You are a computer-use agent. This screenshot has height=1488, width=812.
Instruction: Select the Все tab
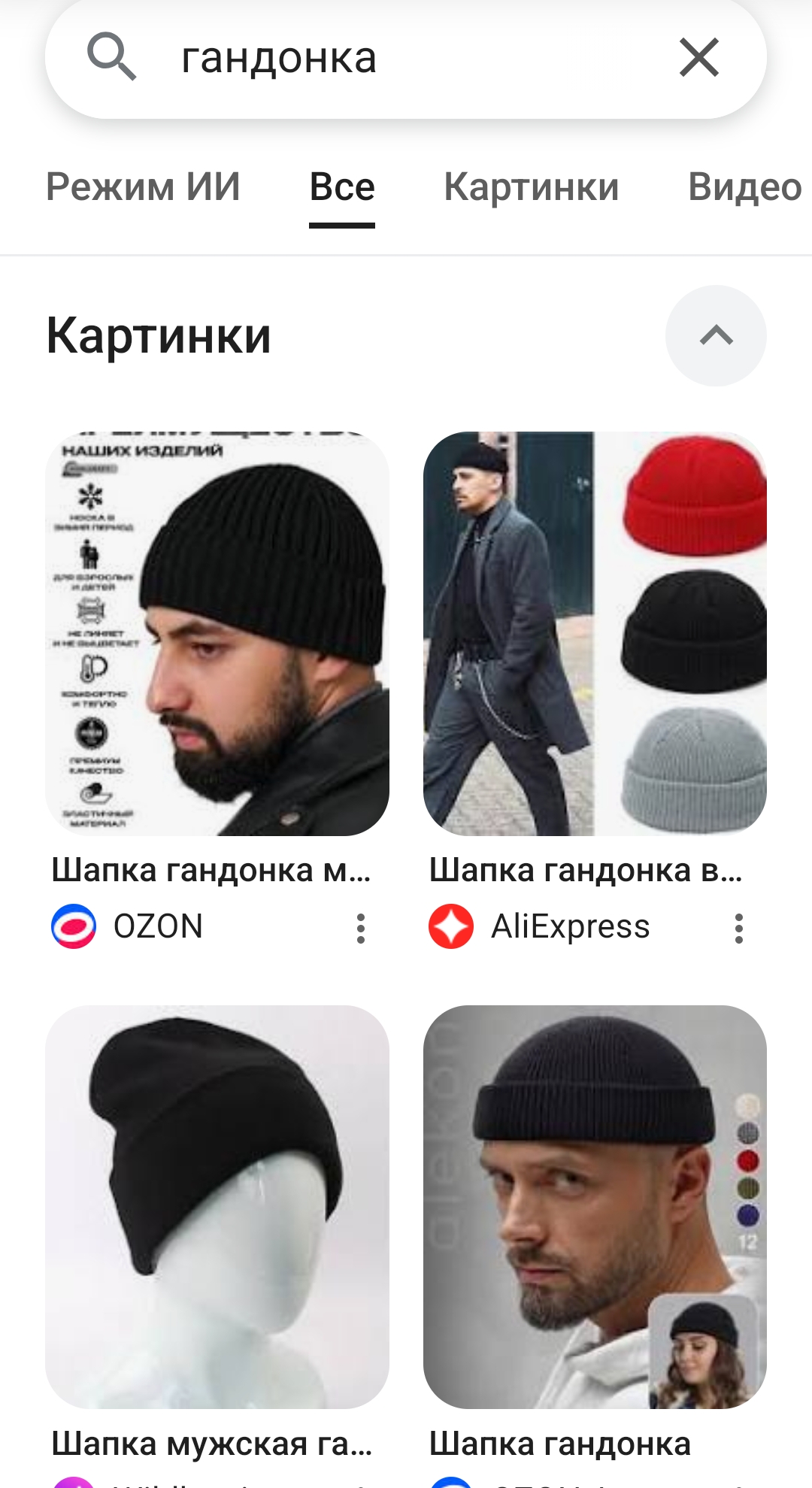[x=342, y=187]
